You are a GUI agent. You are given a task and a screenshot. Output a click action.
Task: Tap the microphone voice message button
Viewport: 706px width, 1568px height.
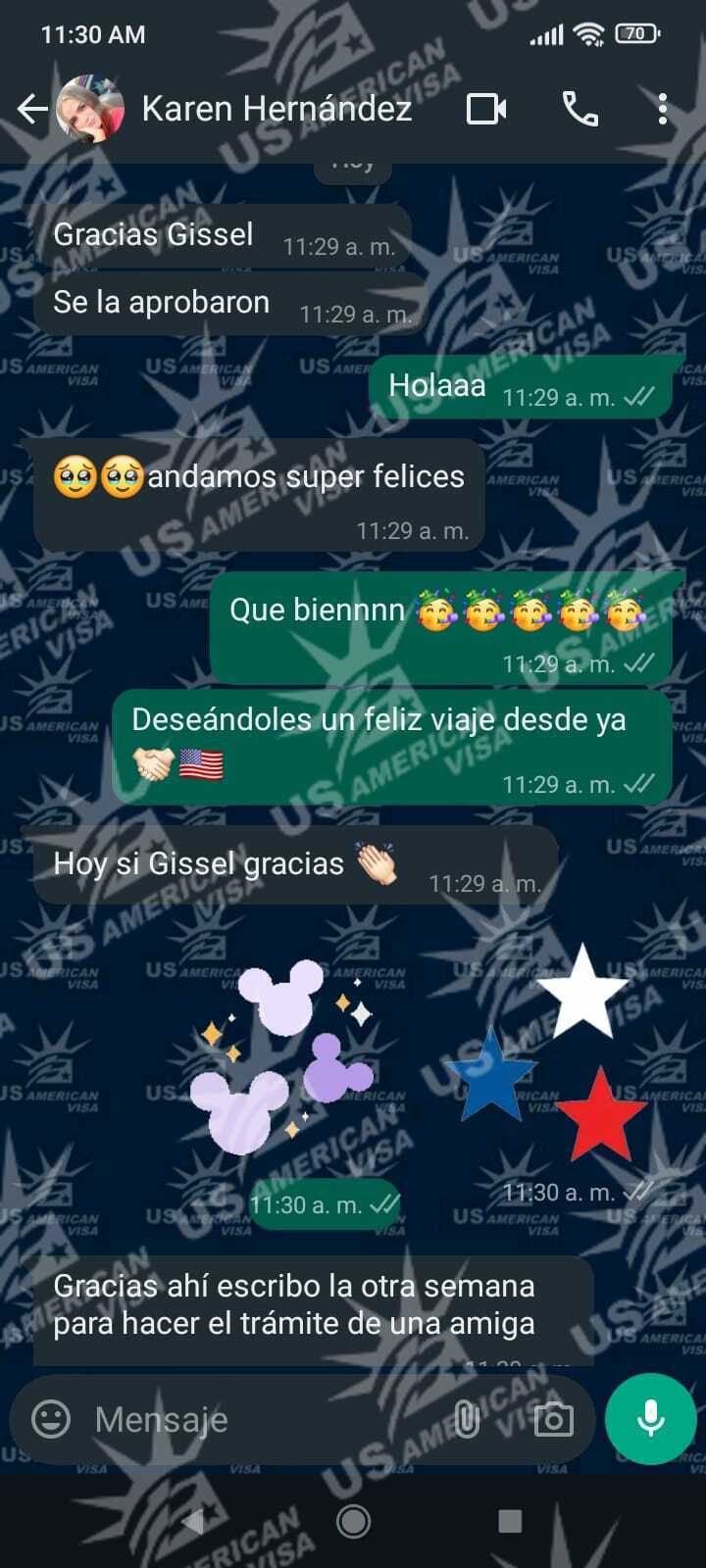pyautogui.click(x=651, y=1419)
